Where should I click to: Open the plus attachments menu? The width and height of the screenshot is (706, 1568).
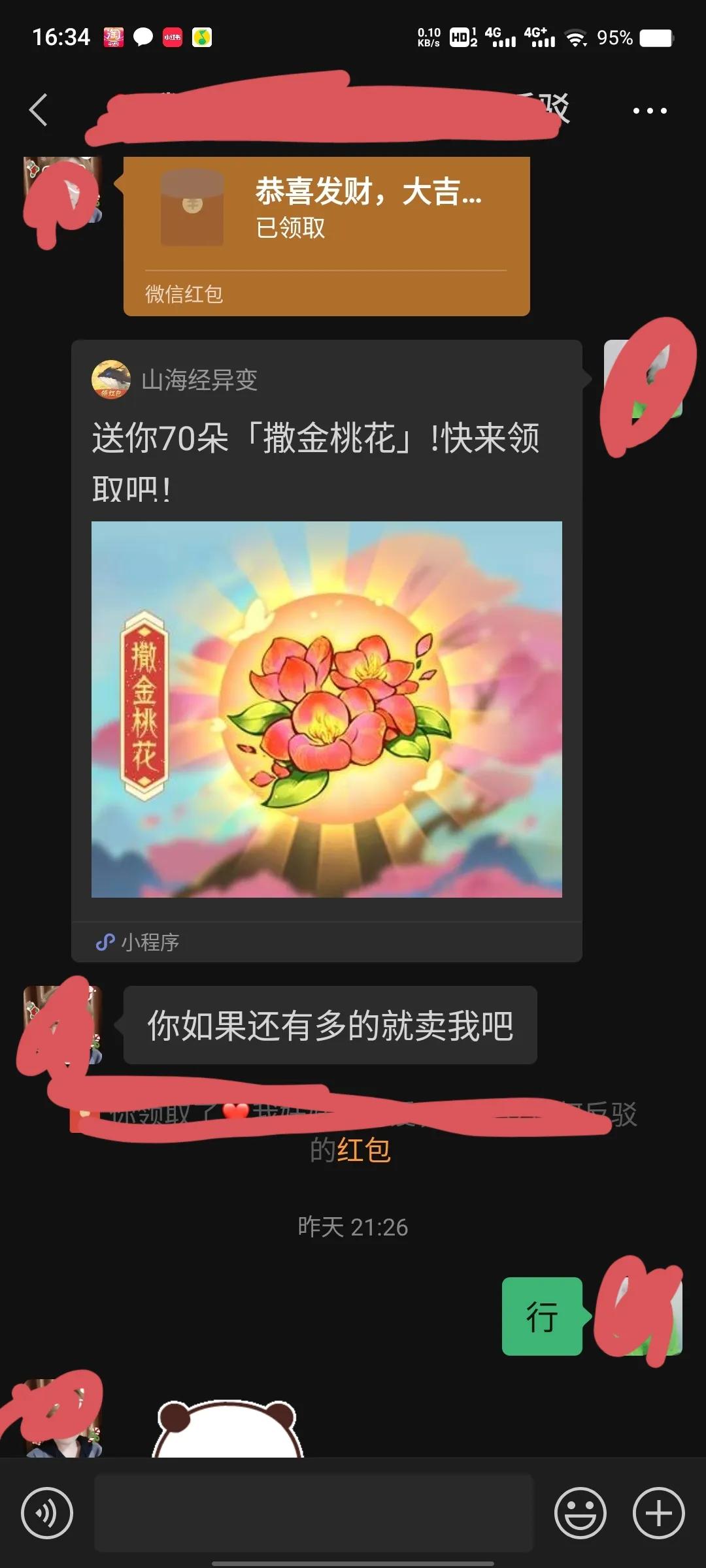pyautogui.click(x=658, y=1512)
